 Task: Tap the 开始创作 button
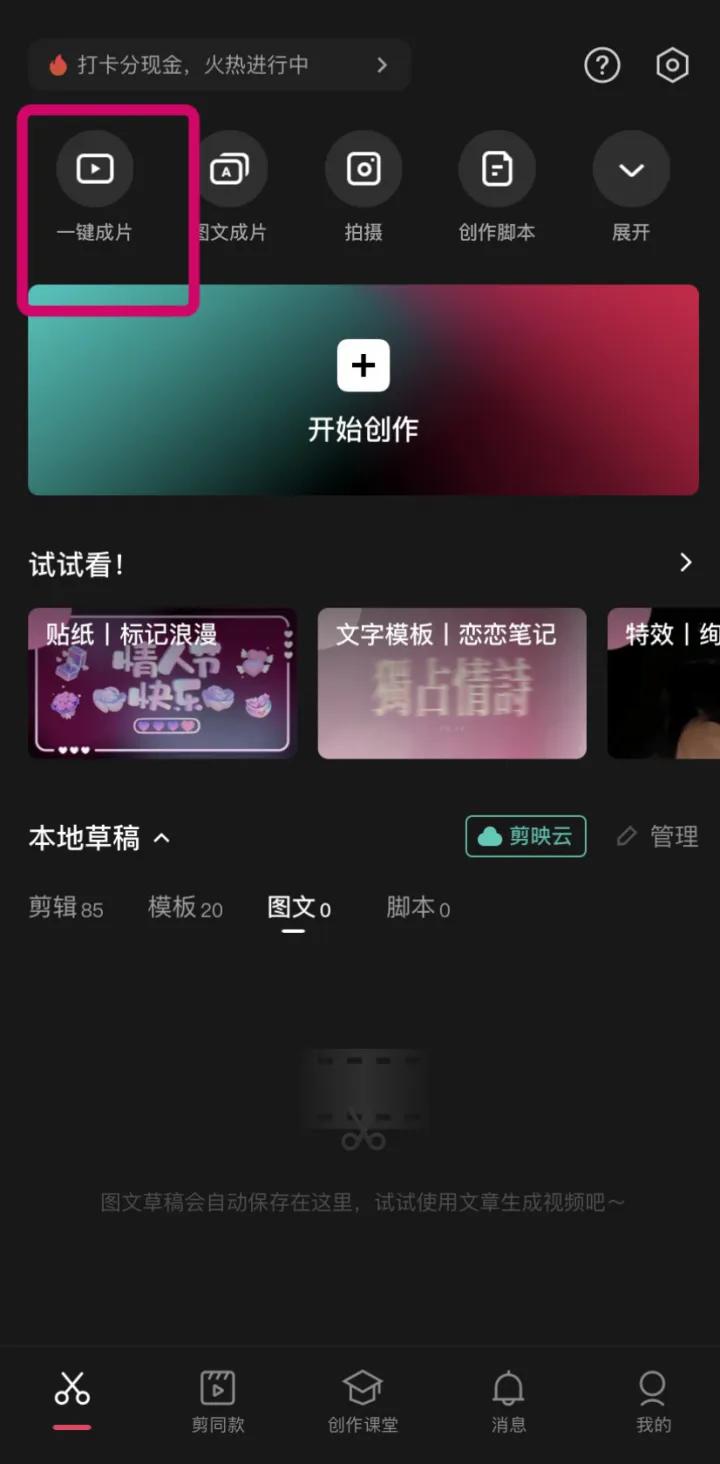click(x=362, y=388)
